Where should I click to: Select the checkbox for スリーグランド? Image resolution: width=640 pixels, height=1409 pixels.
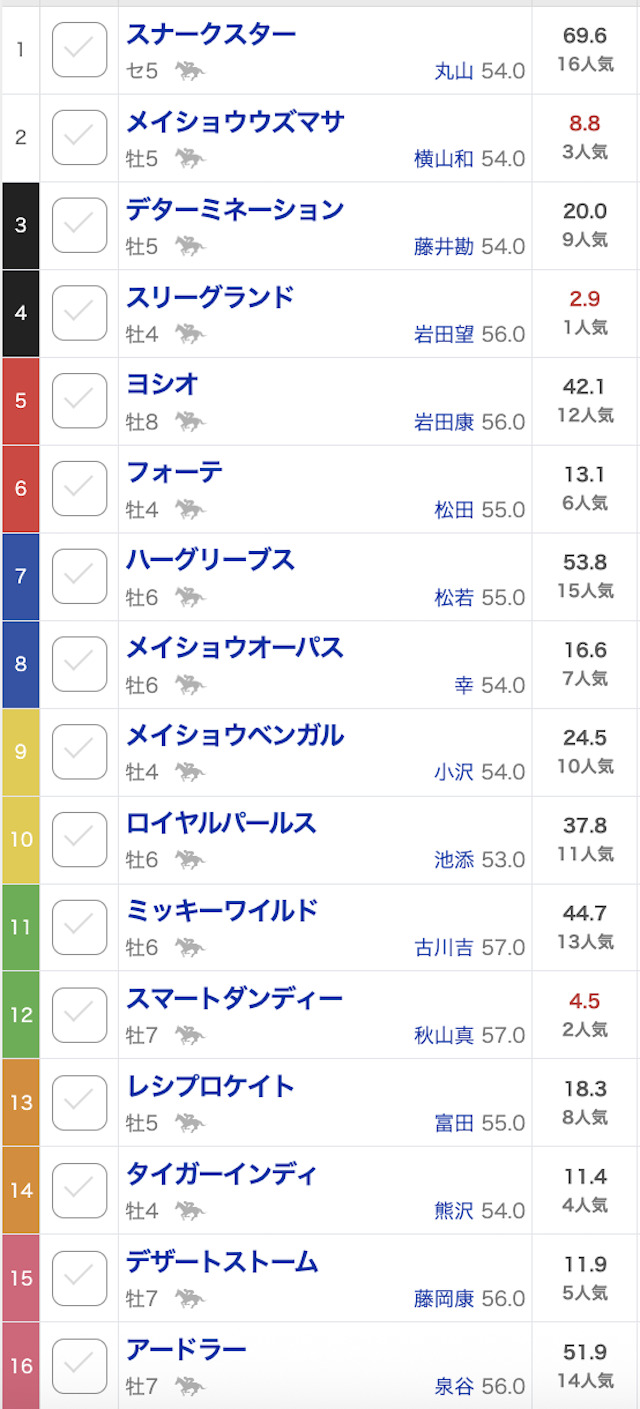point(79,312)
